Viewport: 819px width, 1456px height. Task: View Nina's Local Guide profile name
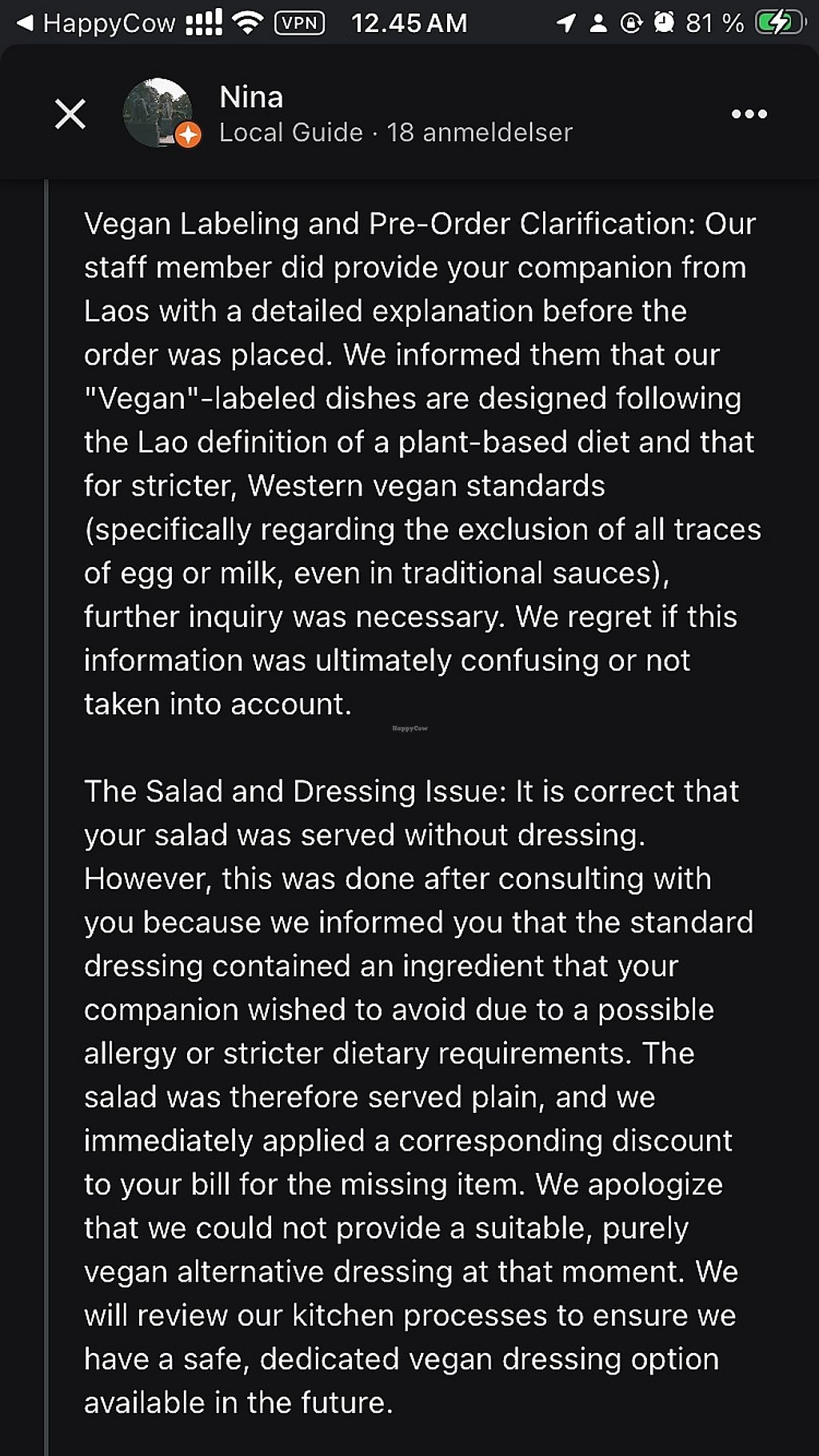[x=251, y=98]
